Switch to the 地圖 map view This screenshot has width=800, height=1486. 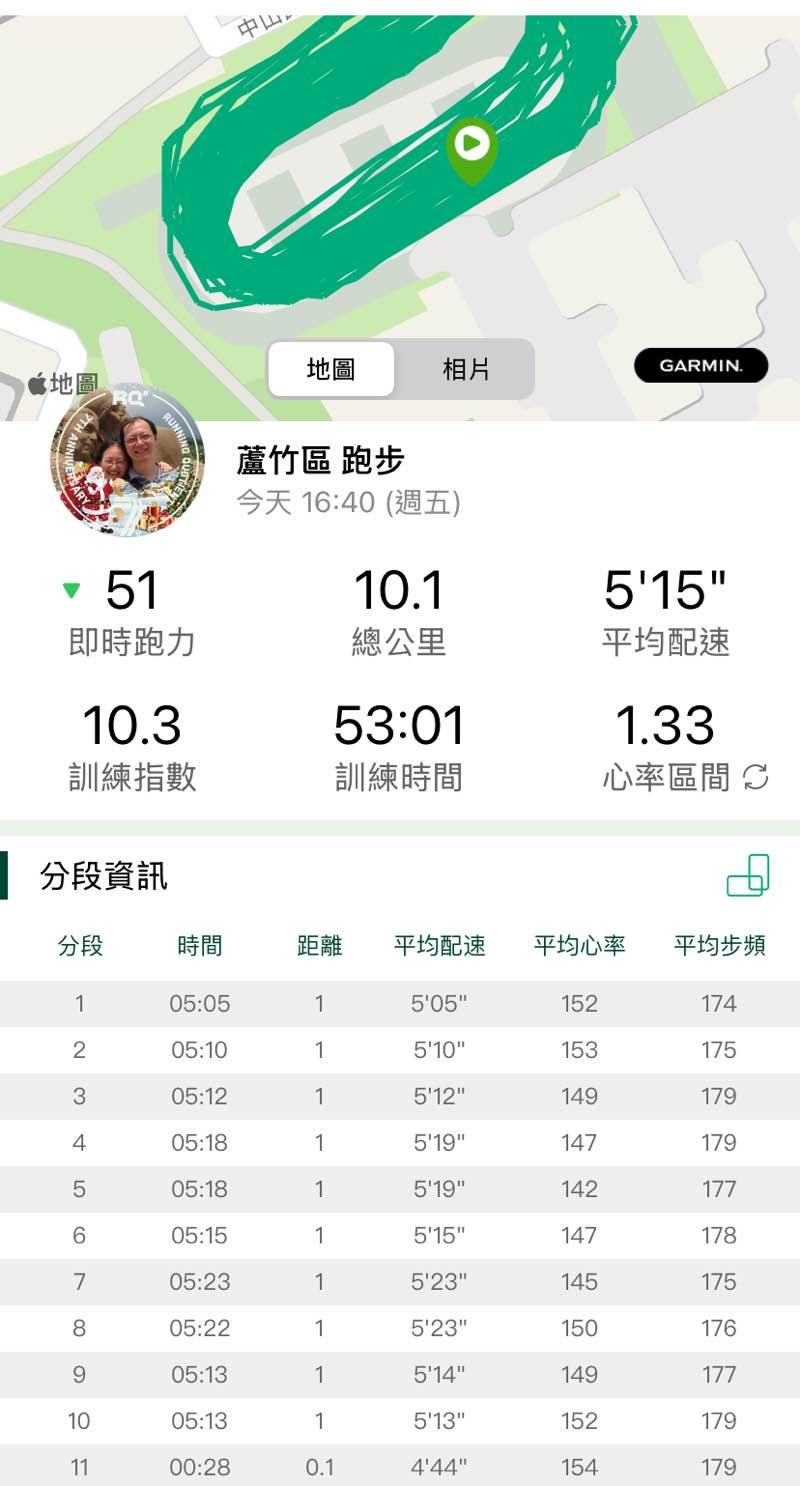pos(331,369)
